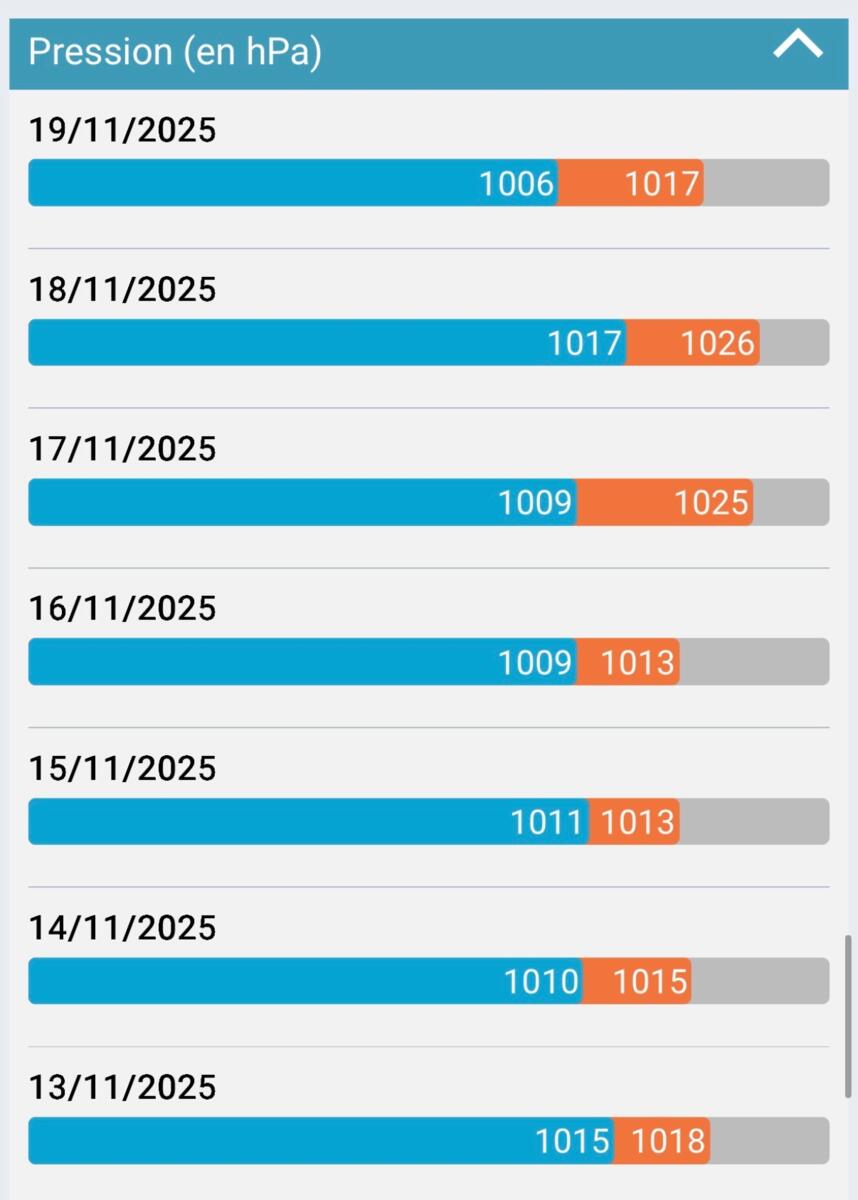This screenshot has width=858, height=1200.
Task: Collapse the Pression (en hPa) section
Action: 797,46
